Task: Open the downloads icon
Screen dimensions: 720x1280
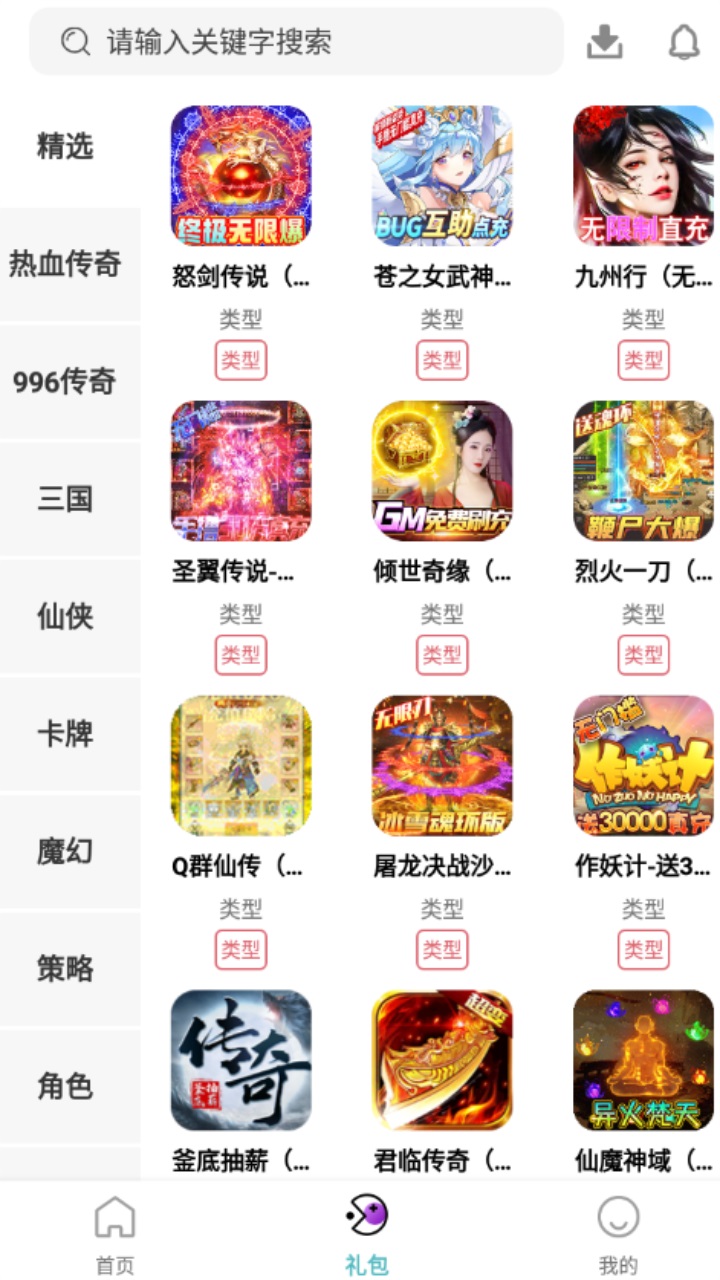Action: (604, 42)
